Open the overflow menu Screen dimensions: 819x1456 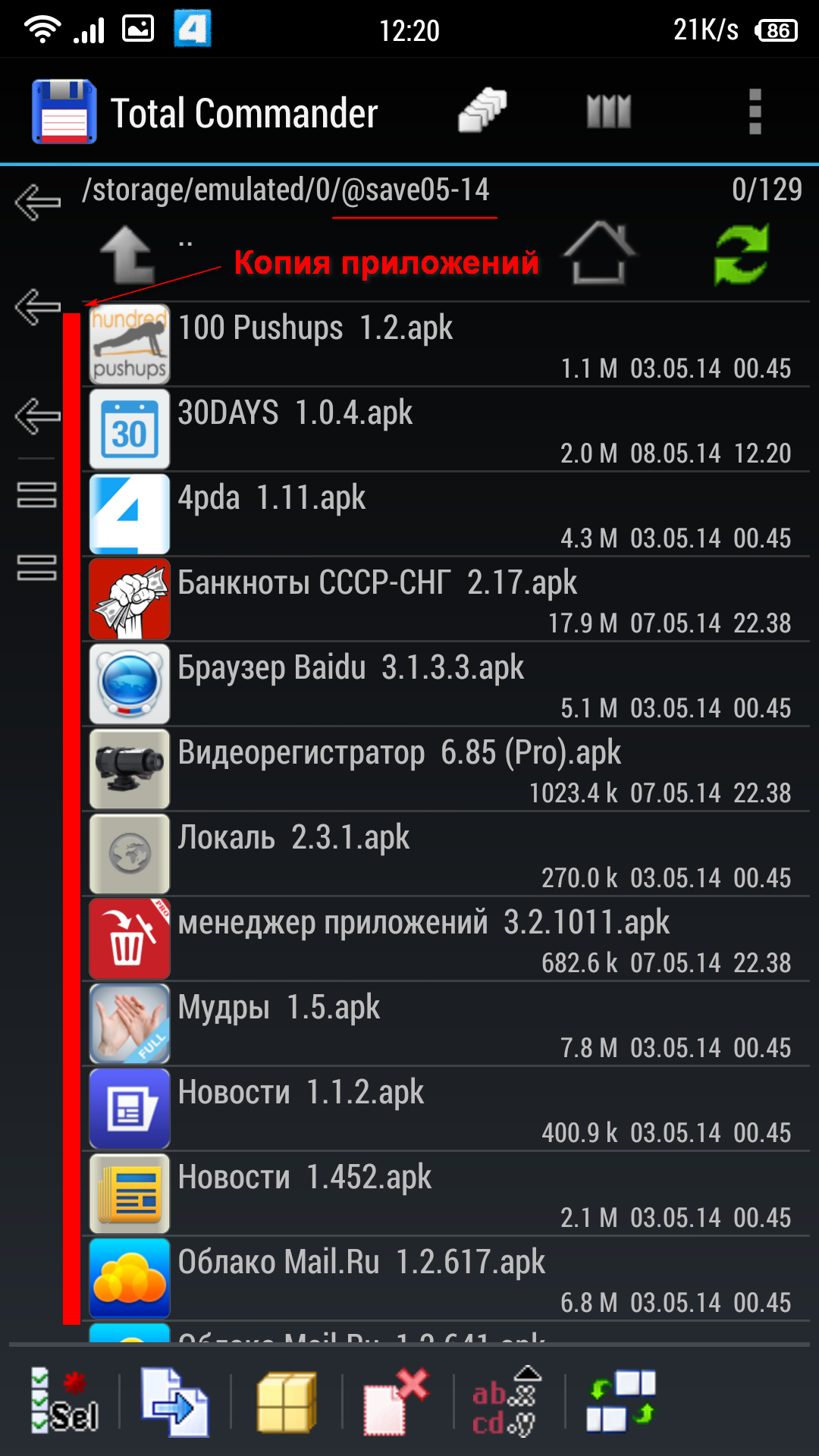pos(755,112)
